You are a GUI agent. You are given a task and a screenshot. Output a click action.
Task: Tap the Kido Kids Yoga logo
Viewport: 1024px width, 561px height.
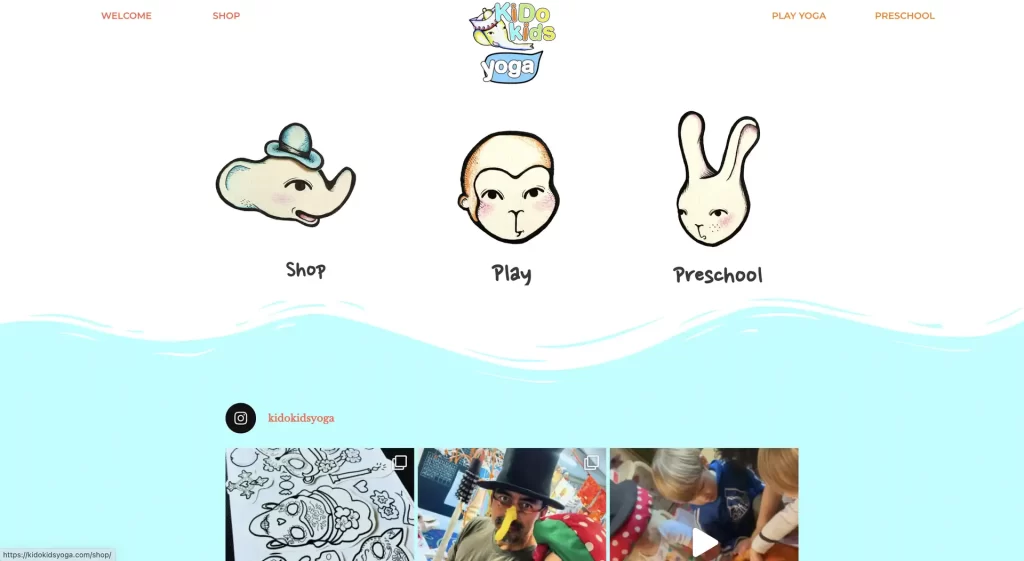click(x=512, y=42)
